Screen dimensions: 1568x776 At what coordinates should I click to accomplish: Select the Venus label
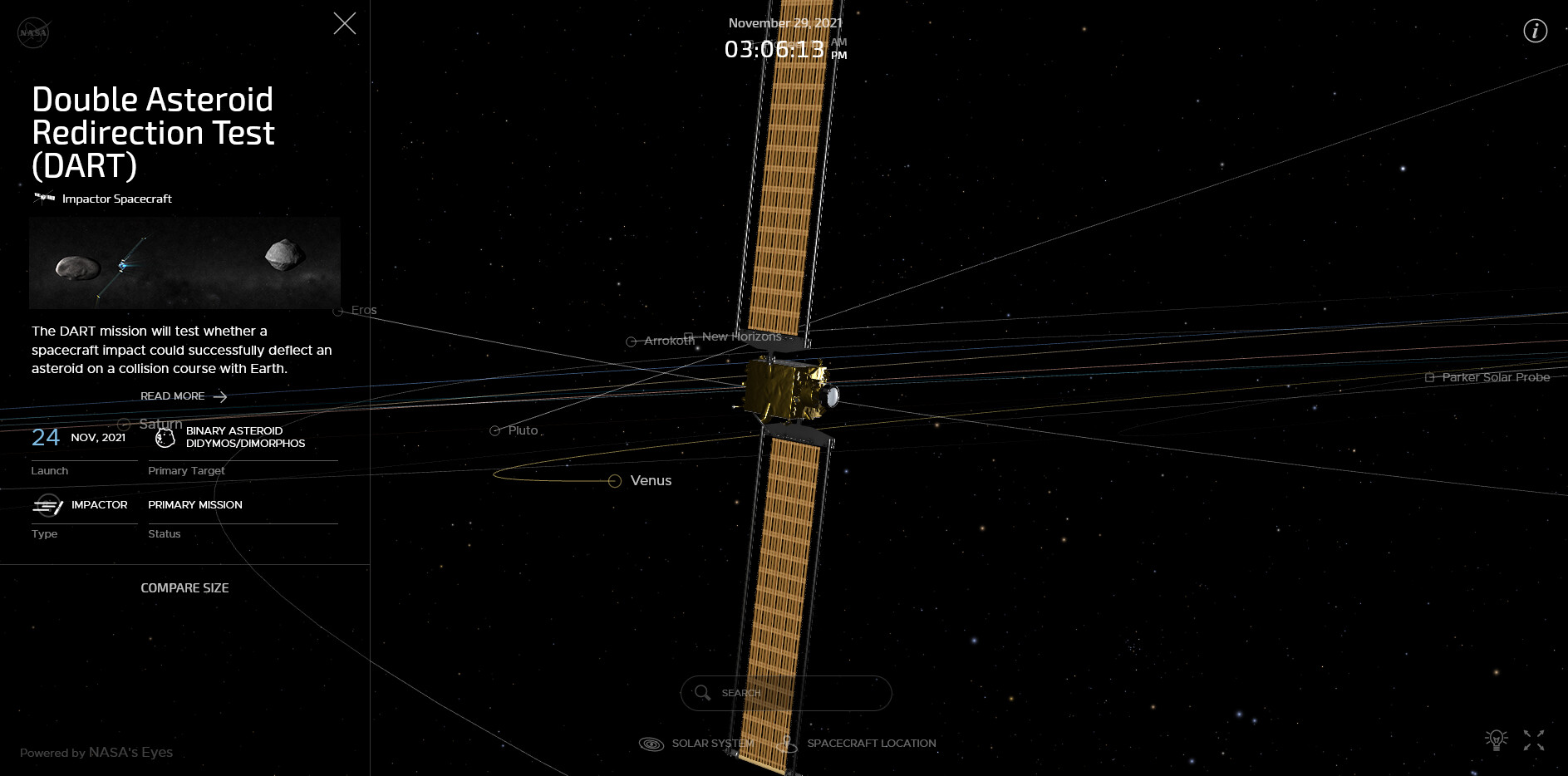(650, 480)
